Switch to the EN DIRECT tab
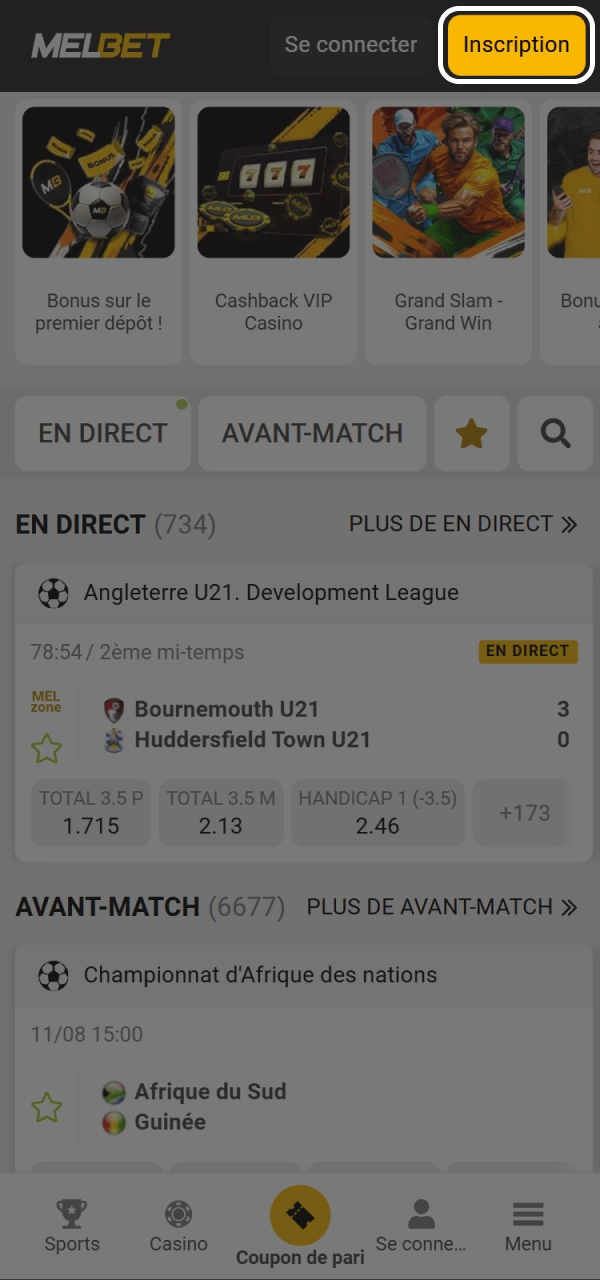The width and height of the screenshot is (600, 1280). (x=102, y=433)
